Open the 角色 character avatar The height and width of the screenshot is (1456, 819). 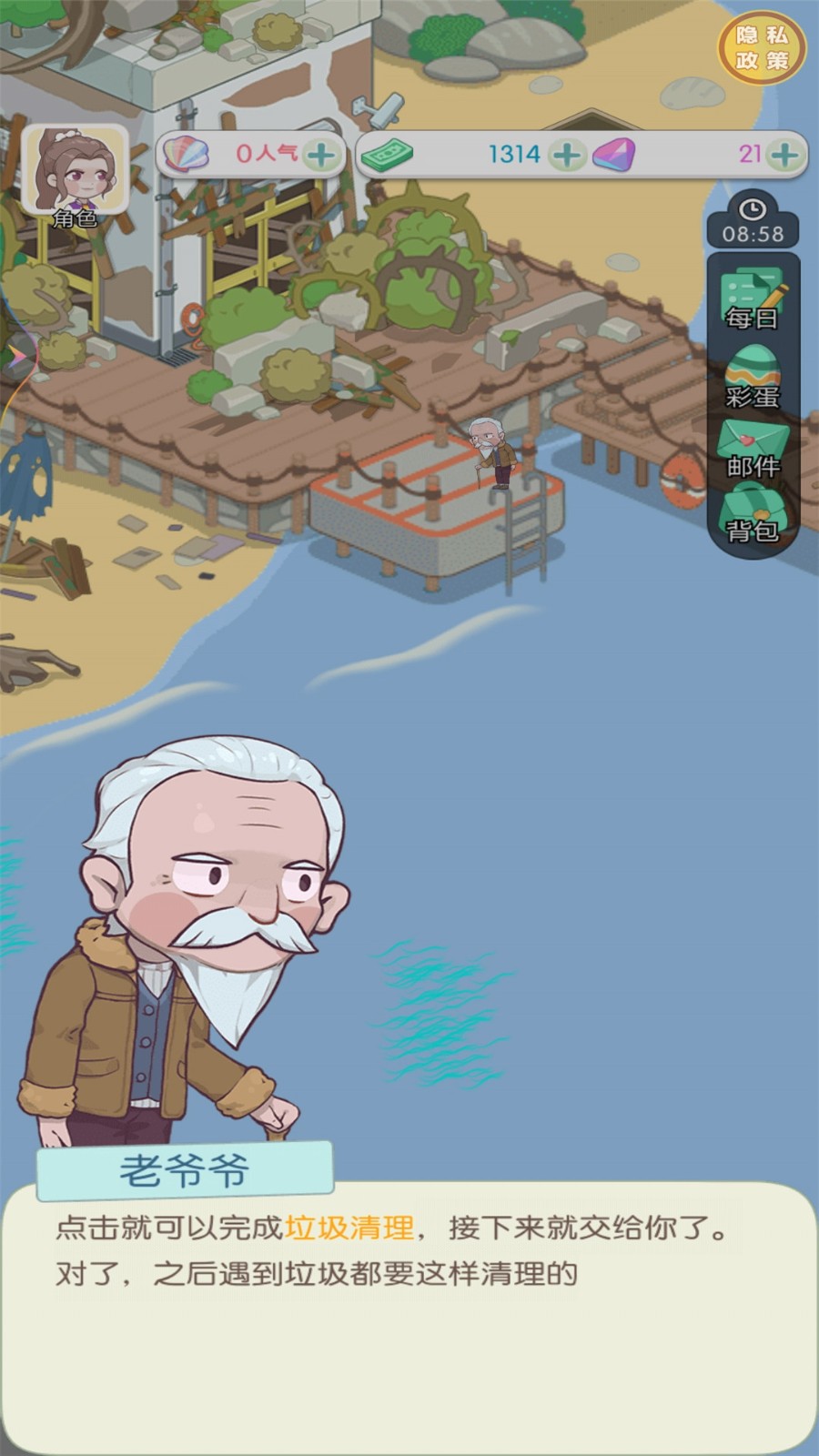75,173
